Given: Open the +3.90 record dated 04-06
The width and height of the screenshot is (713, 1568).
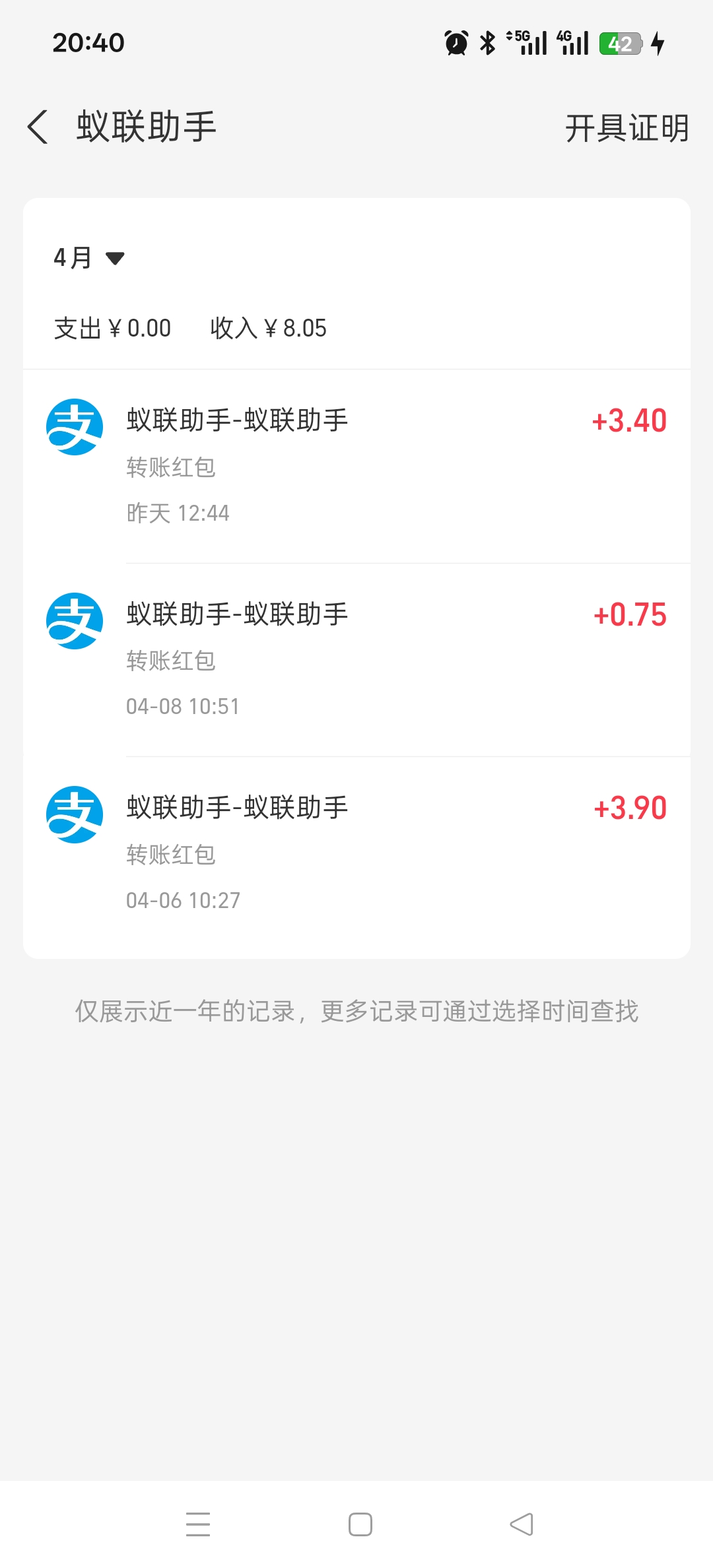Looking at the screenshot, I should [356, 854].
